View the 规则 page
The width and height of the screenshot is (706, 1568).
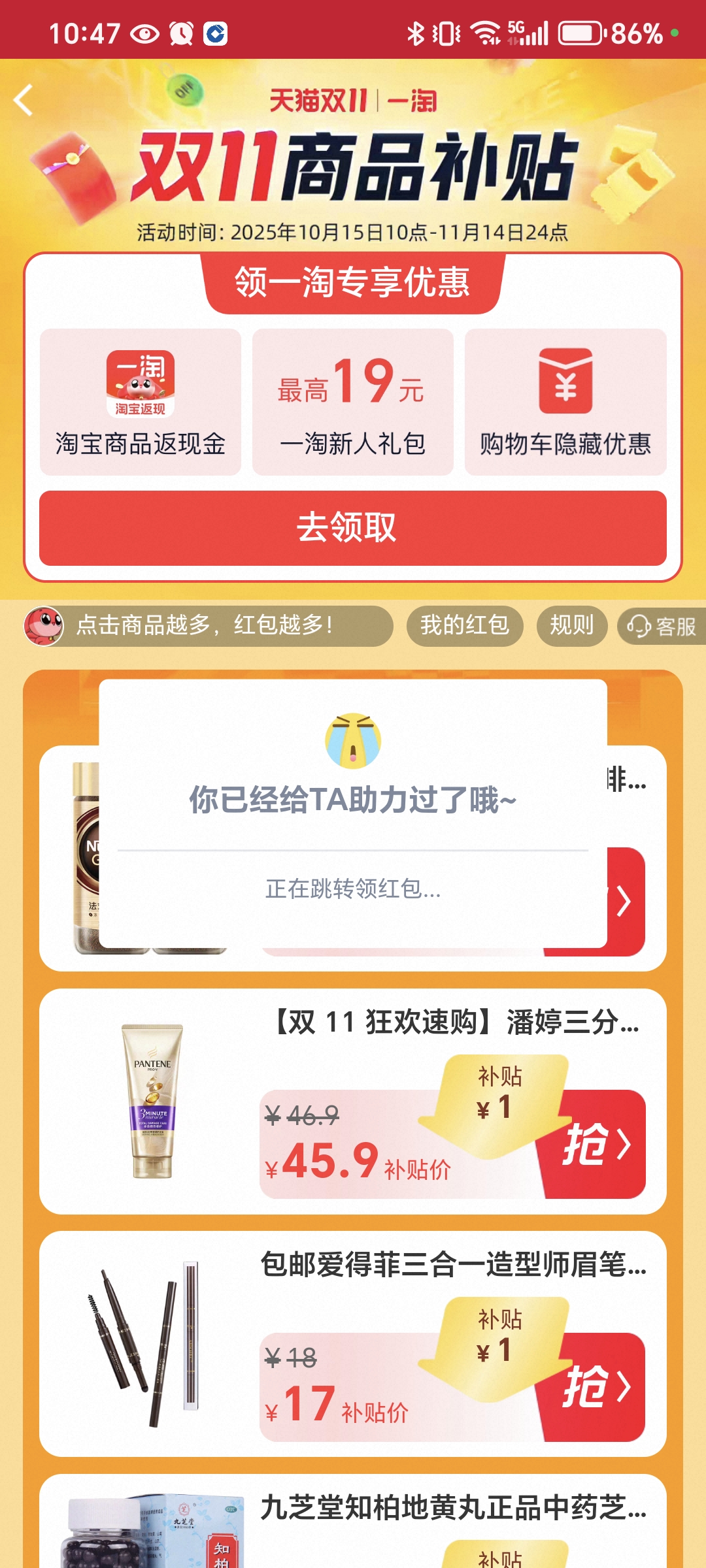tap(572, 625)
